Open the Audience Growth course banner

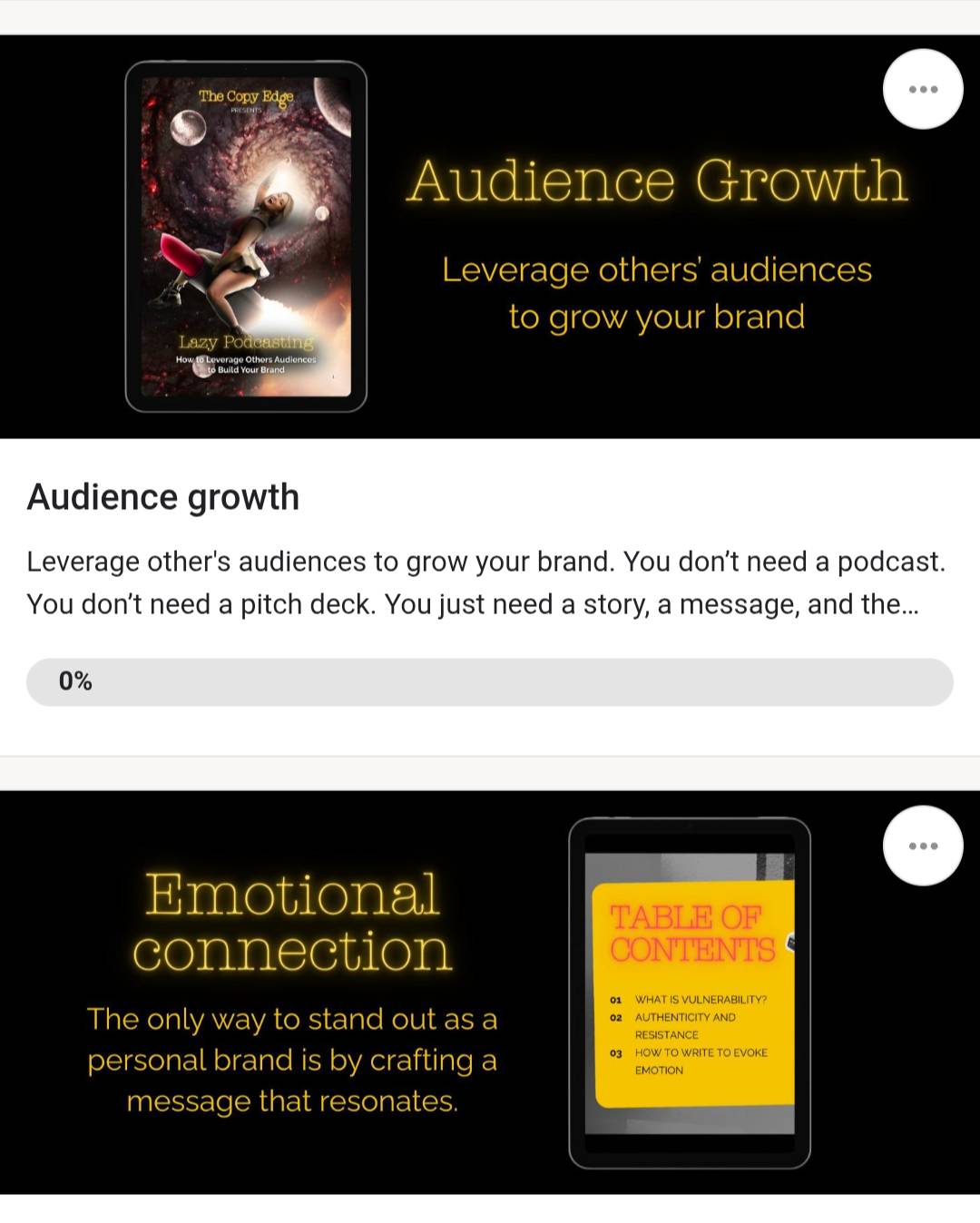point(490,238)
